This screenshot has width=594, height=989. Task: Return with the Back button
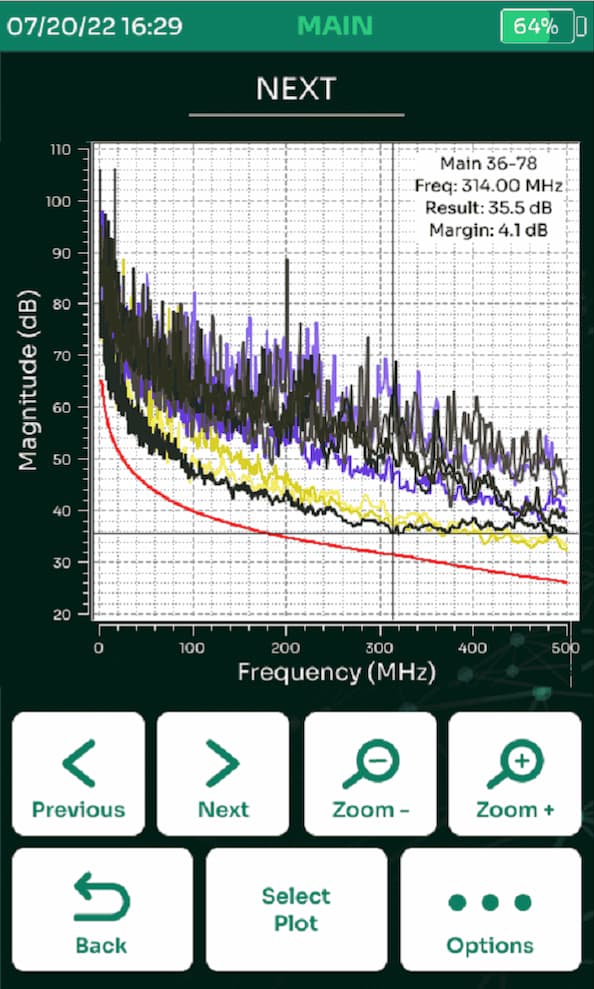pos(102,910)
